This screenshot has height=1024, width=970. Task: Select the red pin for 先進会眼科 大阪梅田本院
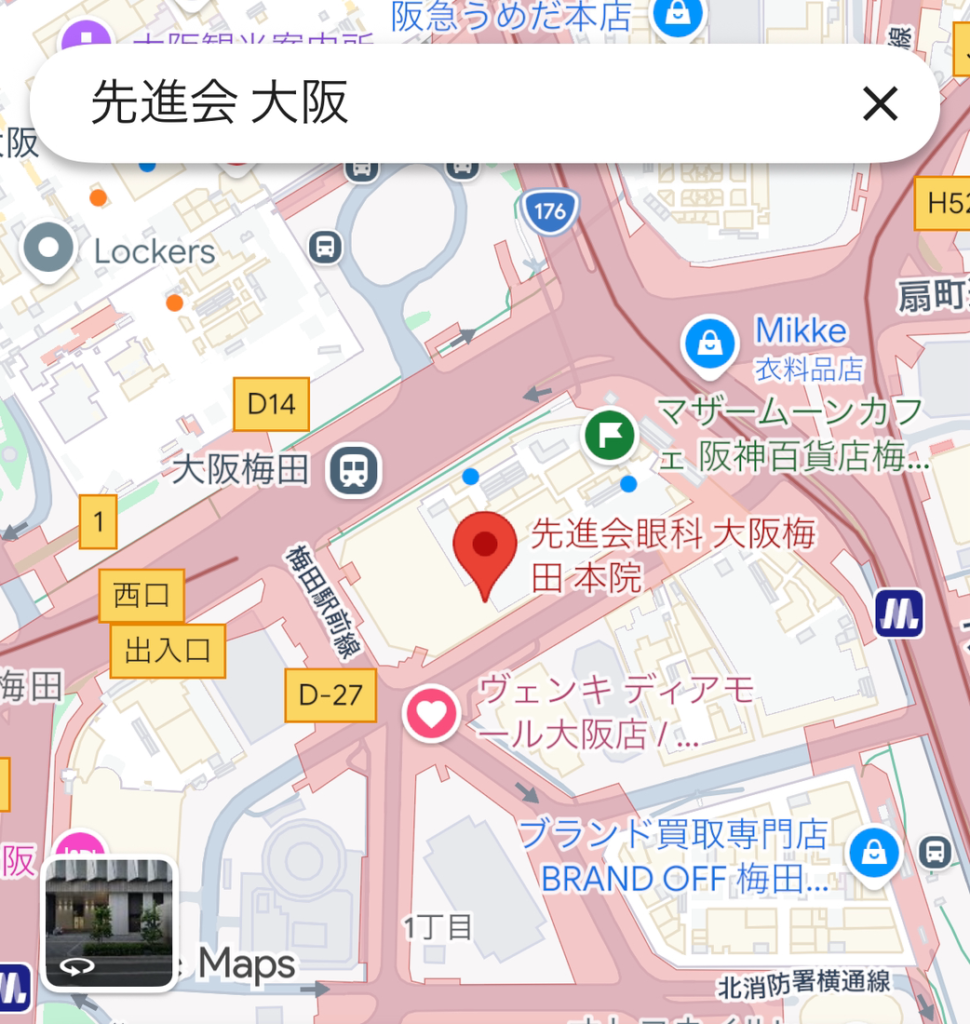(485, 548)
